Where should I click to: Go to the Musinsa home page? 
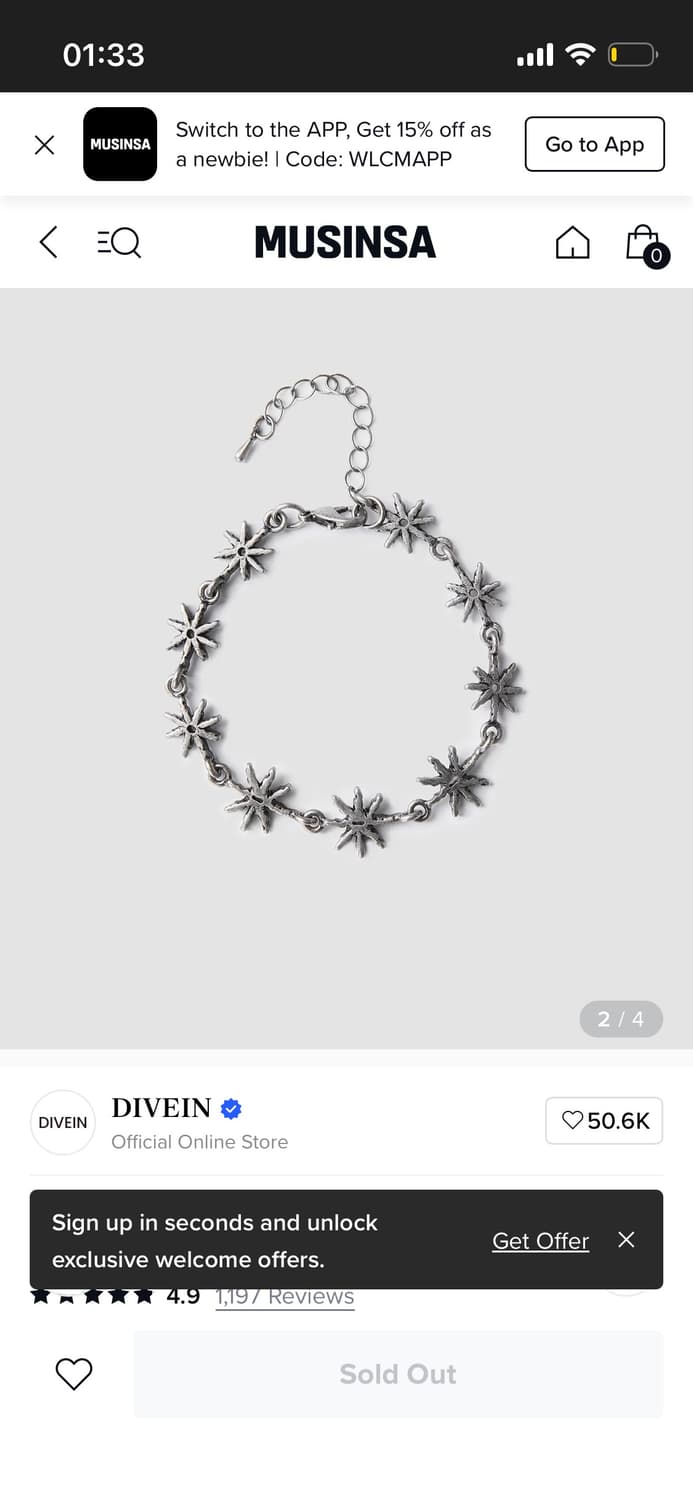(572, 242)
